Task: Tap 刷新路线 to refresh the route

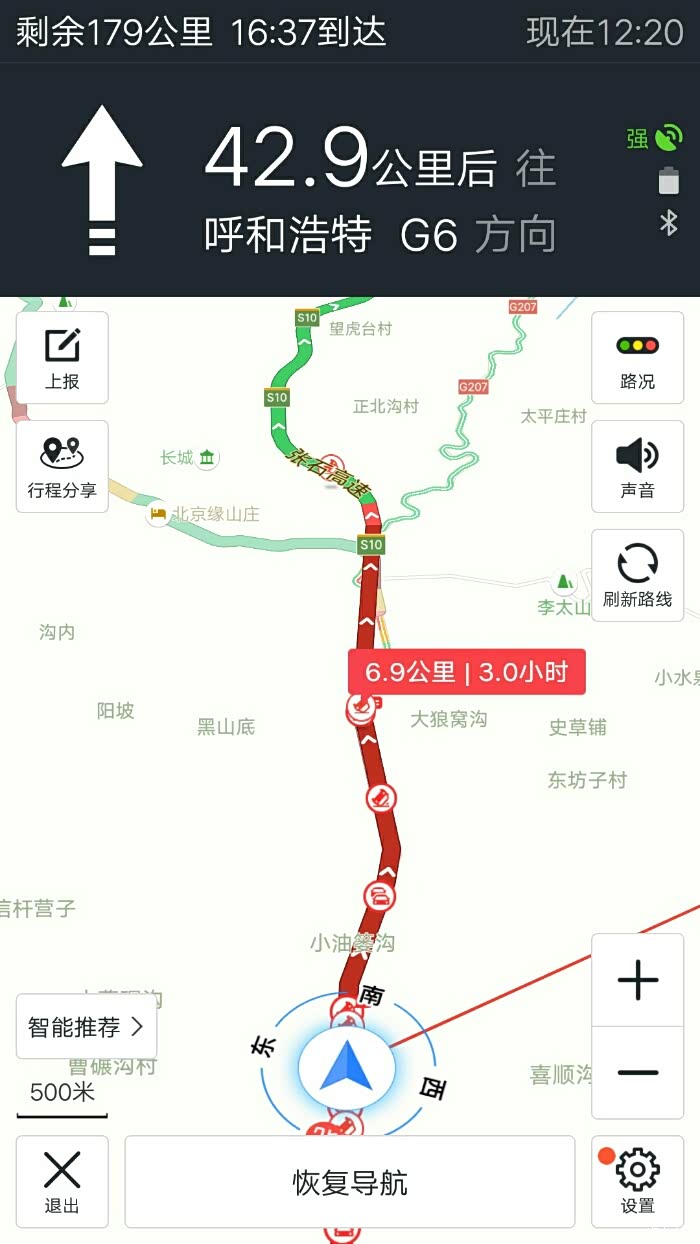Action: pyautogui.click(x=637, y=575)
